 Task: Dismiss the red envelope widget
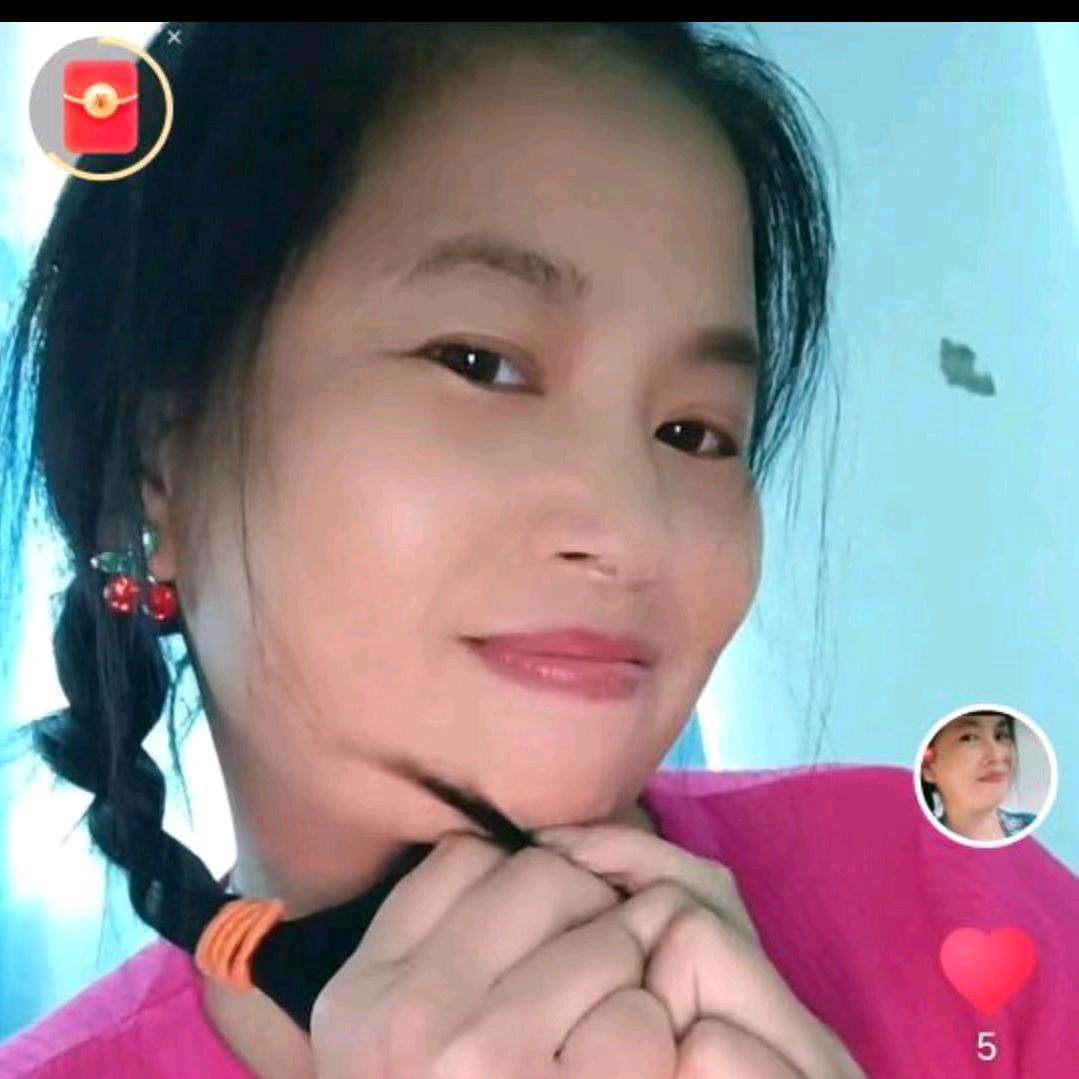pos(175,37)
